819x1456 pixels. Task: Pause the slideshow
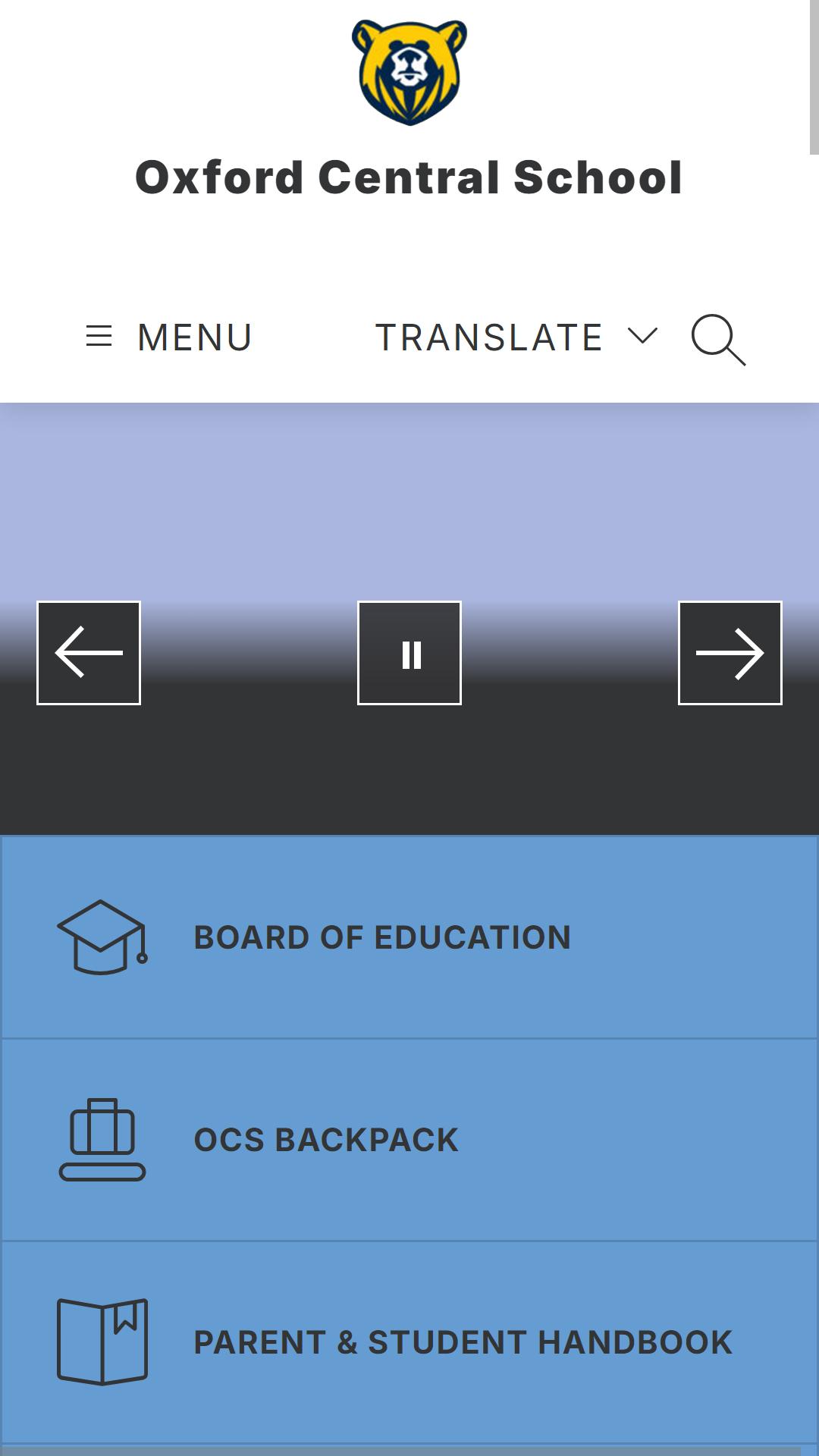pos(409,653)
